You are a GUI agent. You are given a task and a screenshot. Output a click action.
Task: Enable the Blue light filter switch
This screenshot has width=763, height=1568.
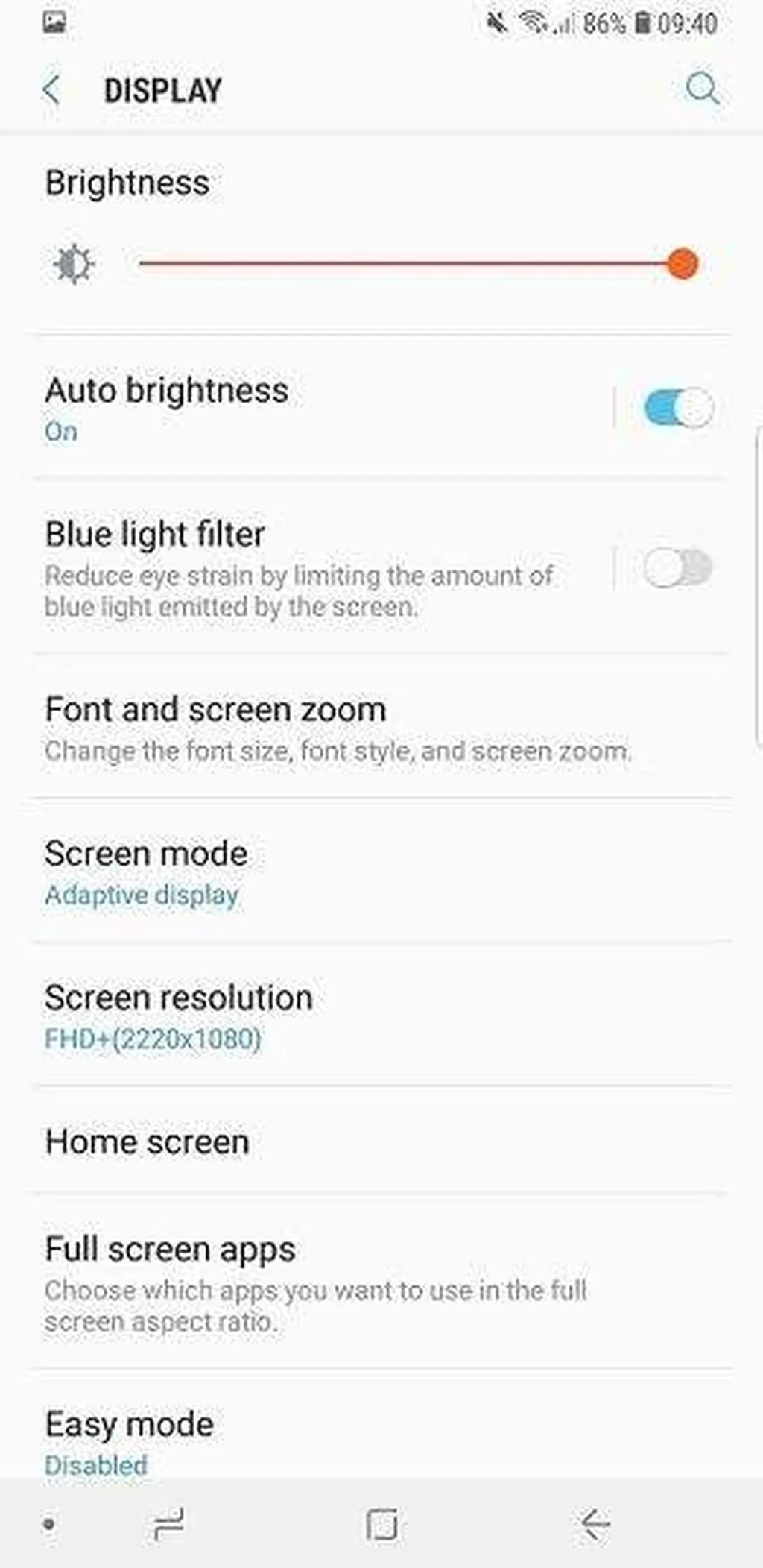(677, 568)
